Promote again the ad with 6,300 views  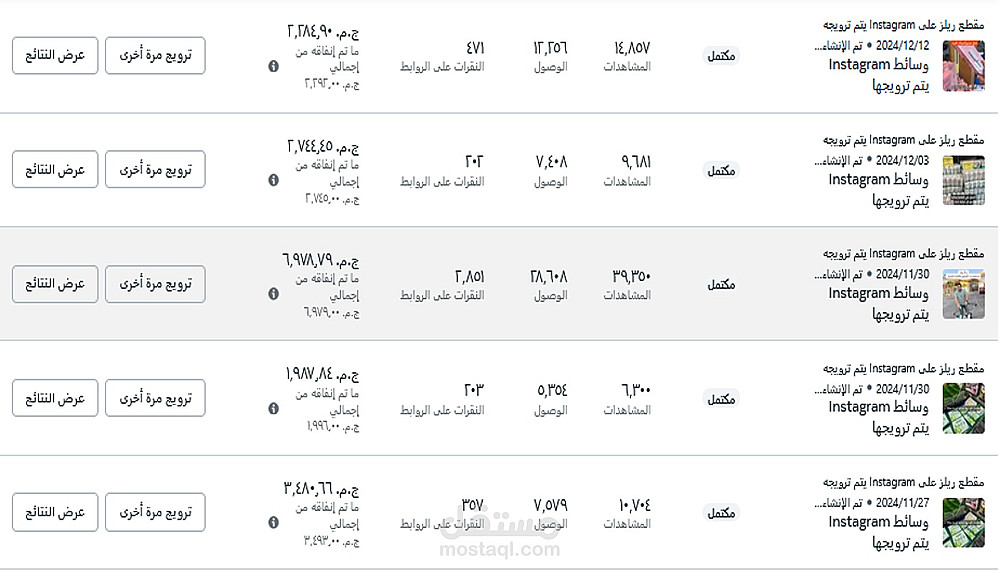pyautogui.click(x=155, y=398)
